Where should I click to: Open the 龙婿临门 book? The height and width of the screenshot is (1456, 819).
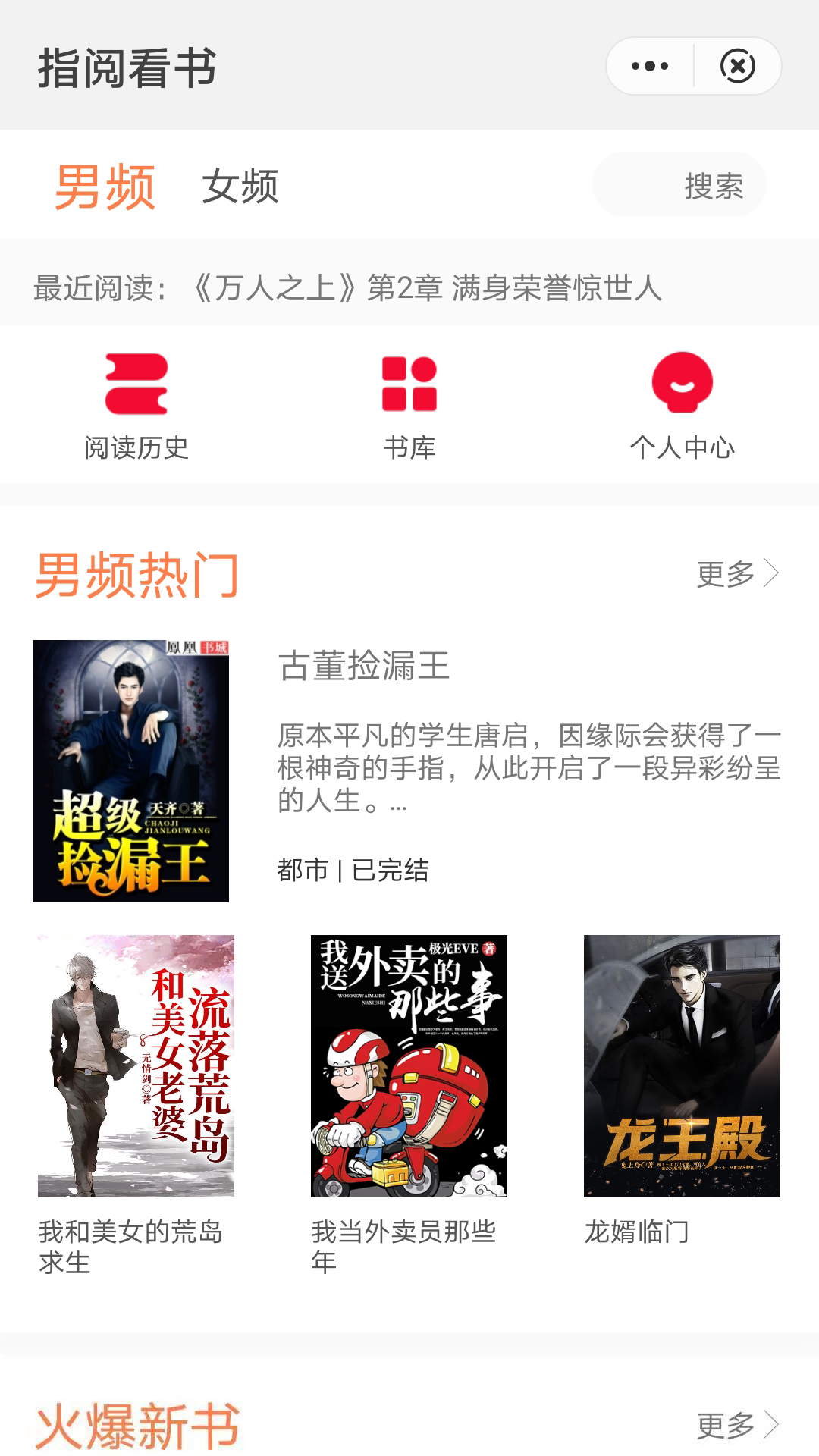click(682, 1066)
